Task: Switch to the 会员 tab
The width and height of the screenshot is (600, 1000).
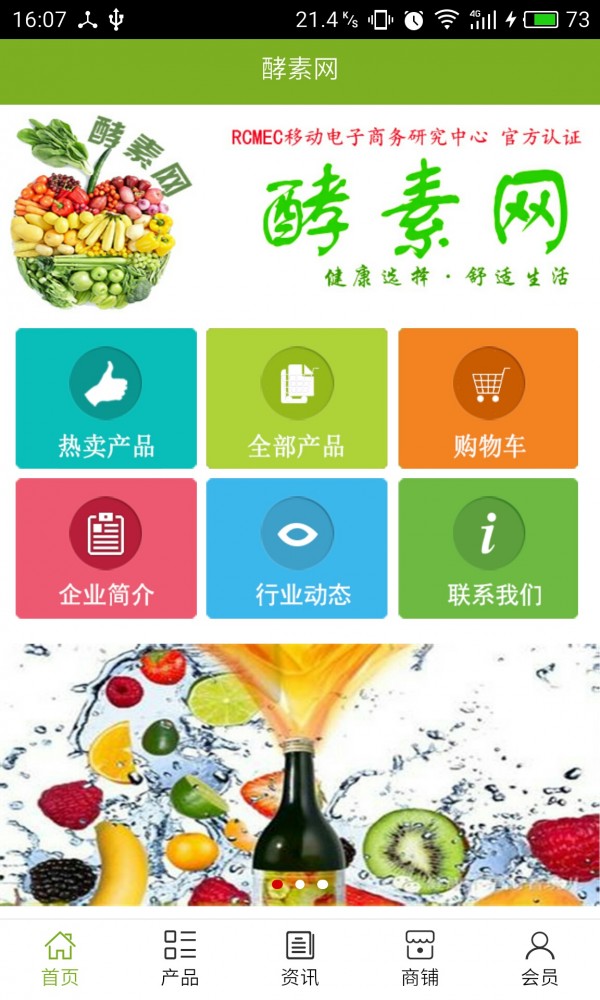Action: [540, 958]
